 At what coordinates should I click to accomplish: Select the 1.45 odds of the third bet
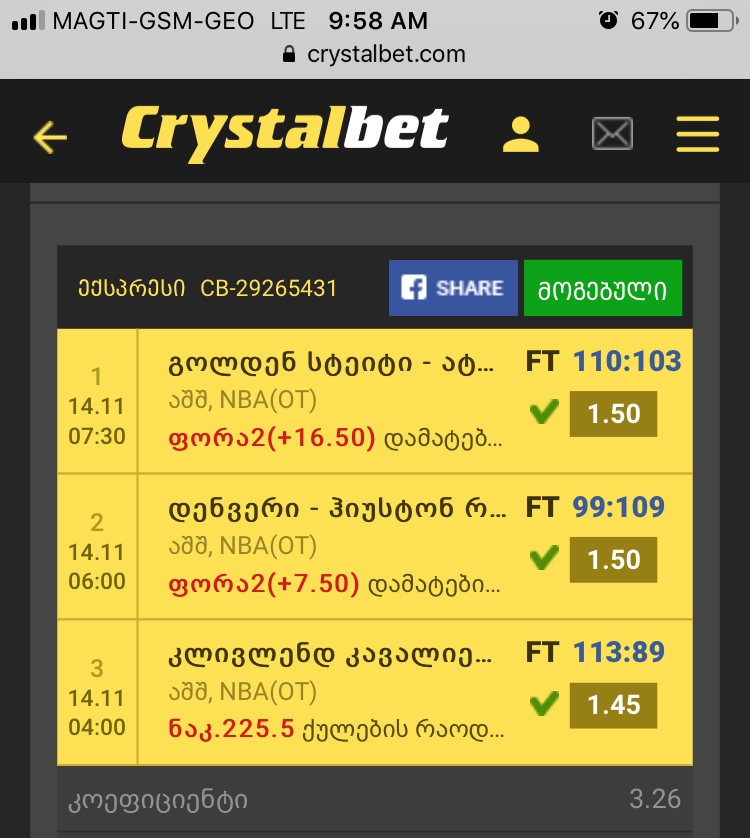[613, 704]
